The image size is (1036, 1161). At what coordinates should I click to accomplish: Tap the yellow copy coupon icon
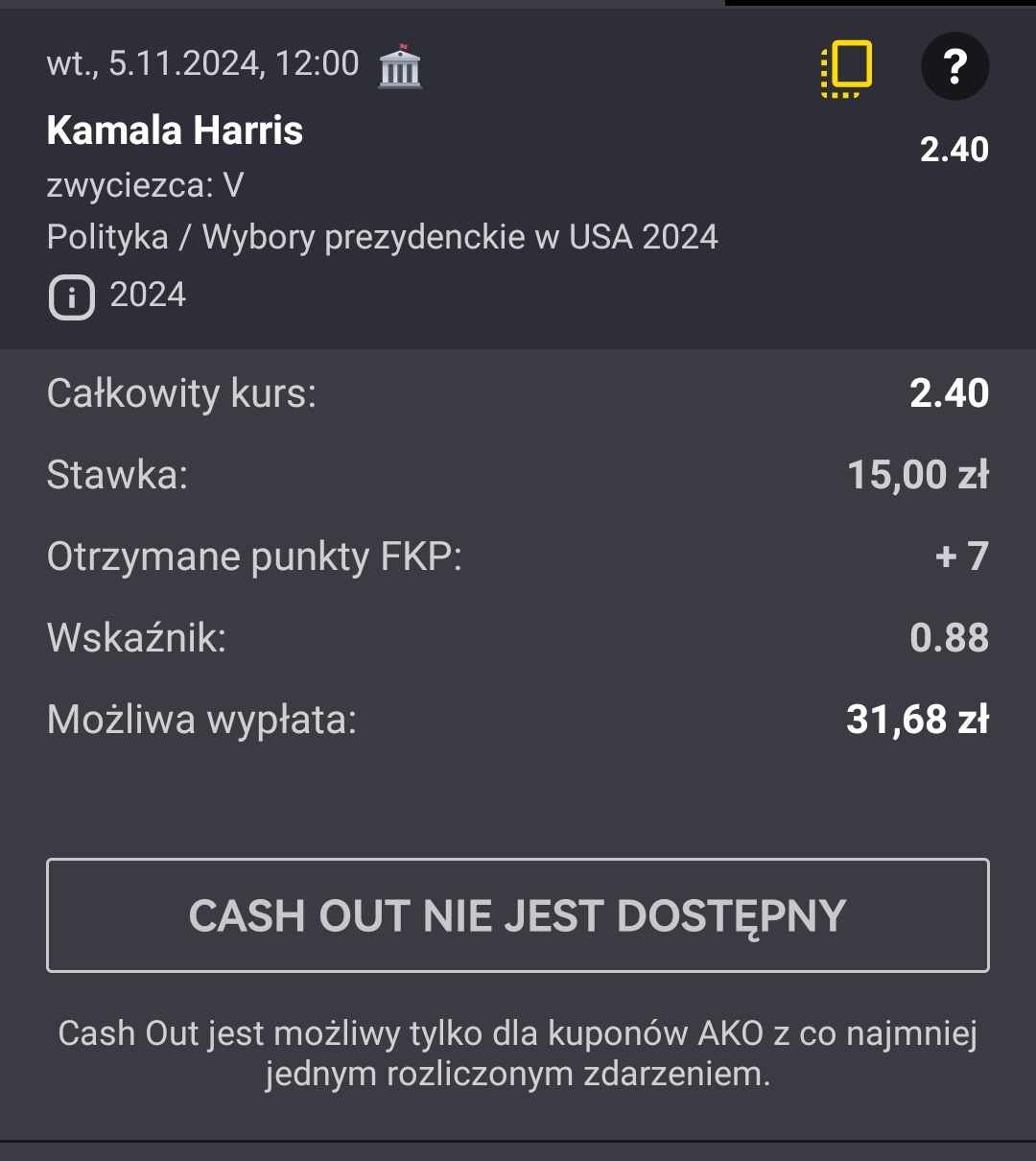(847, 67)
